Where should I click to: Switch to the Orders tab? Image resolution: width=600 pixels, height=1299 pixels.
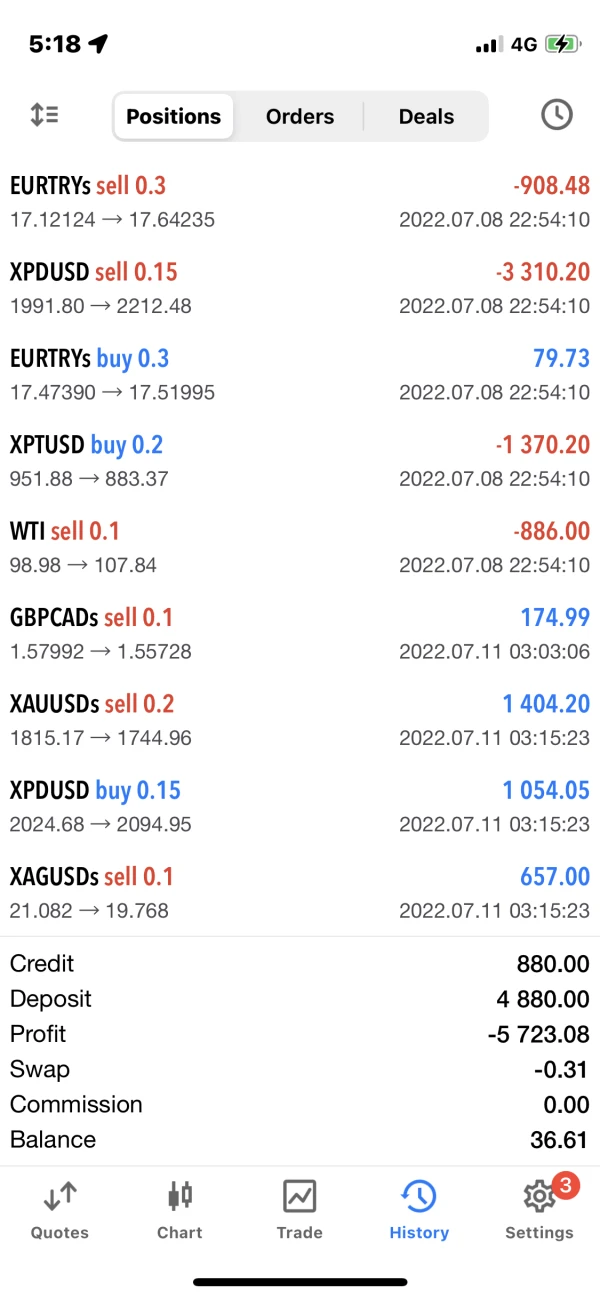[300, 116]
